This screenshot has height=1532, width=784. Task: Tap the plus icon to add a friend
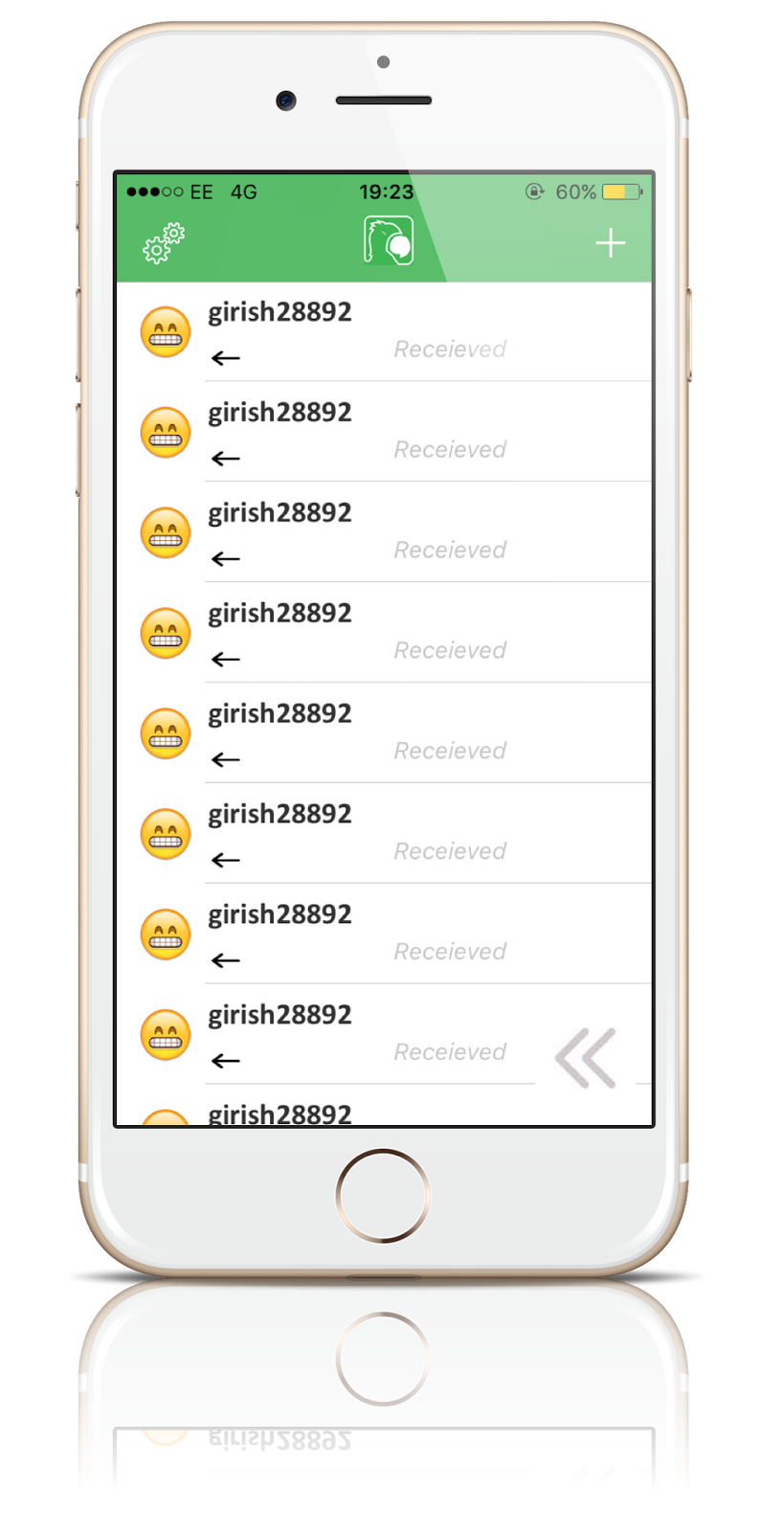coord(610,243)
